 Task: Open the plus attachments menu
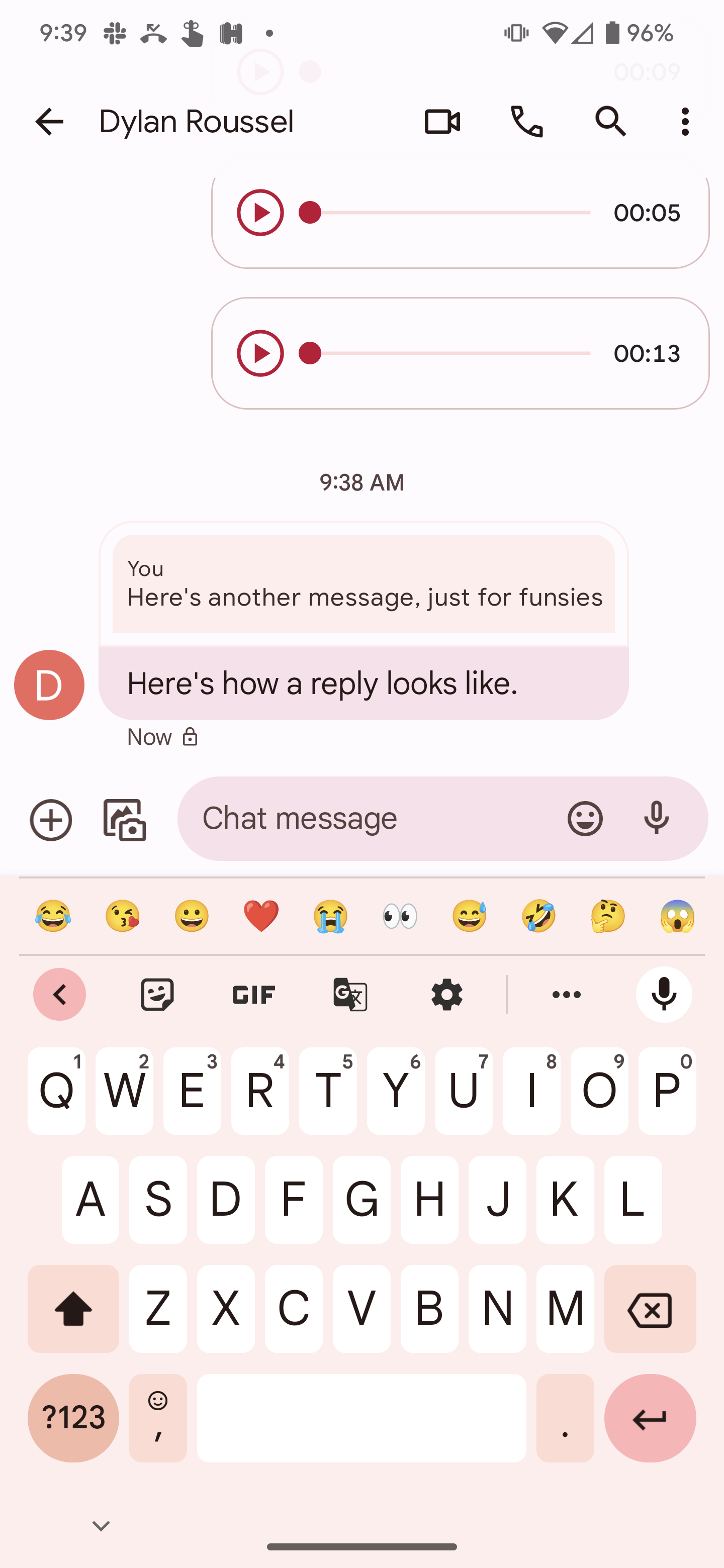click(x=51, y=820)
